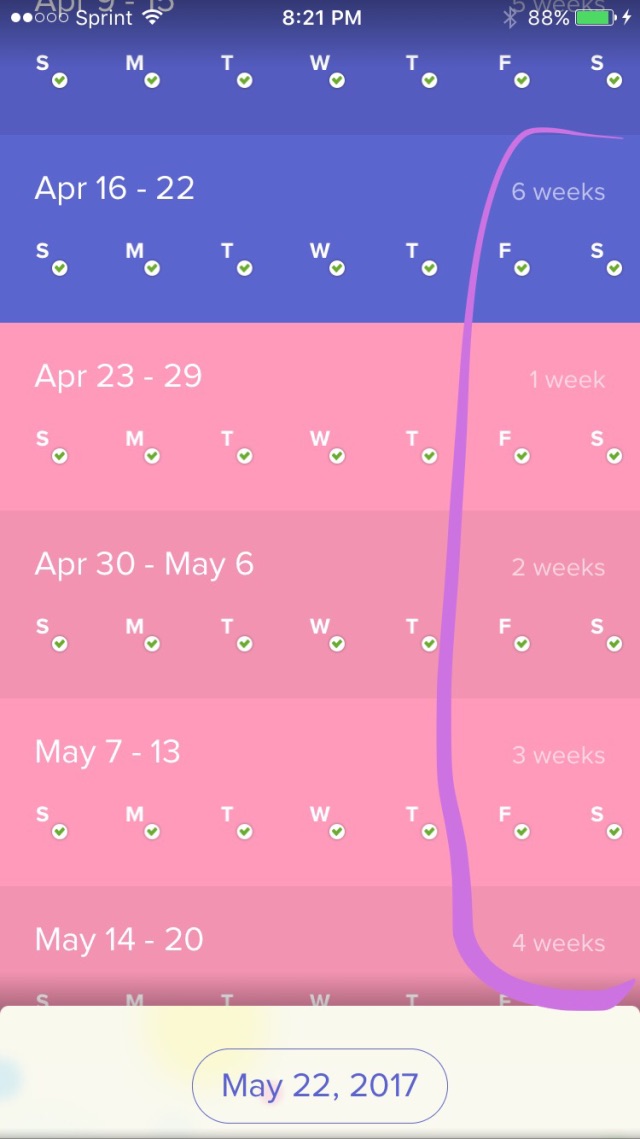Select Wednesday in the Apr 23 - 29 week
This screenshot has width=640, height=1139.
327,446
